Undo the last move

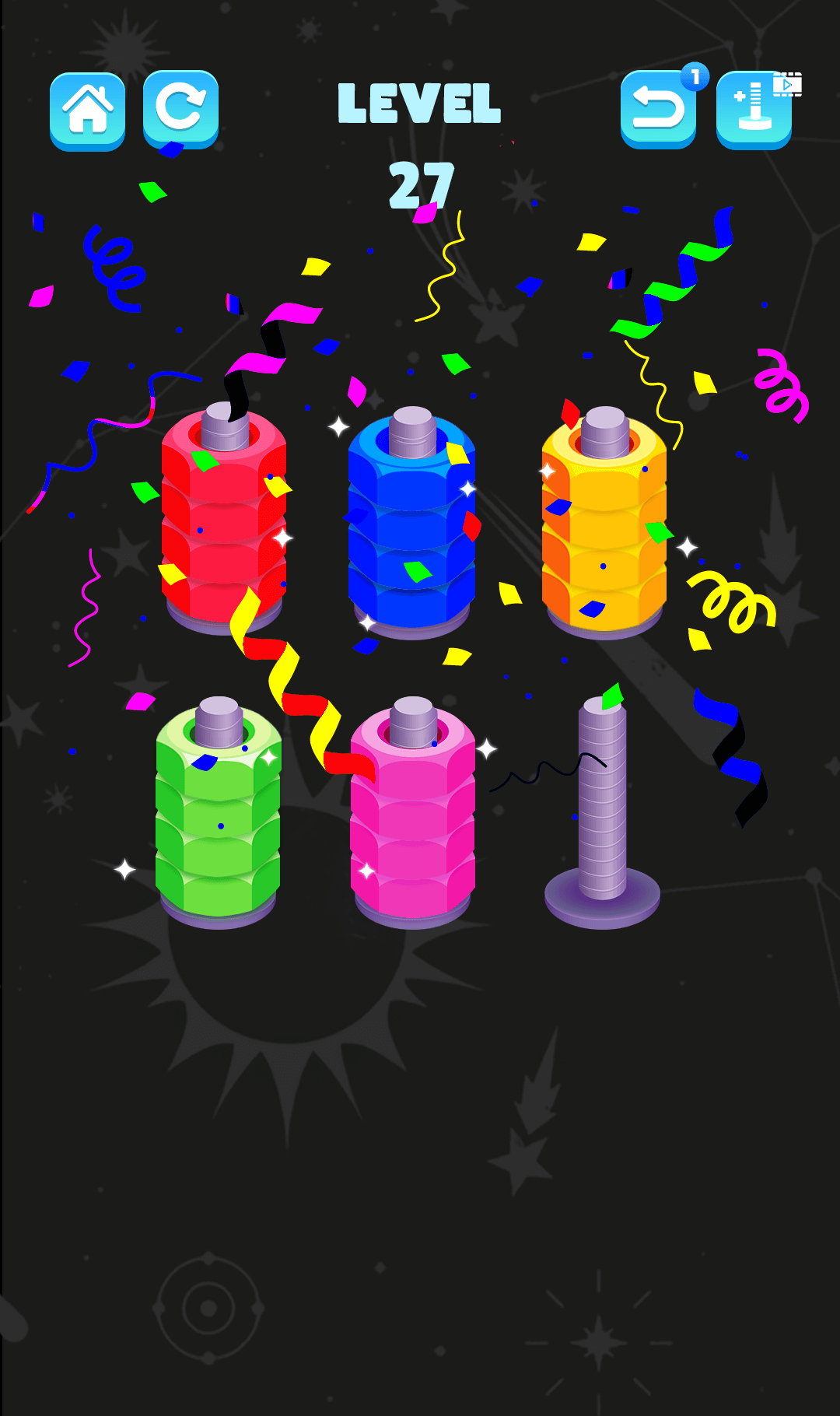[658, 110]
